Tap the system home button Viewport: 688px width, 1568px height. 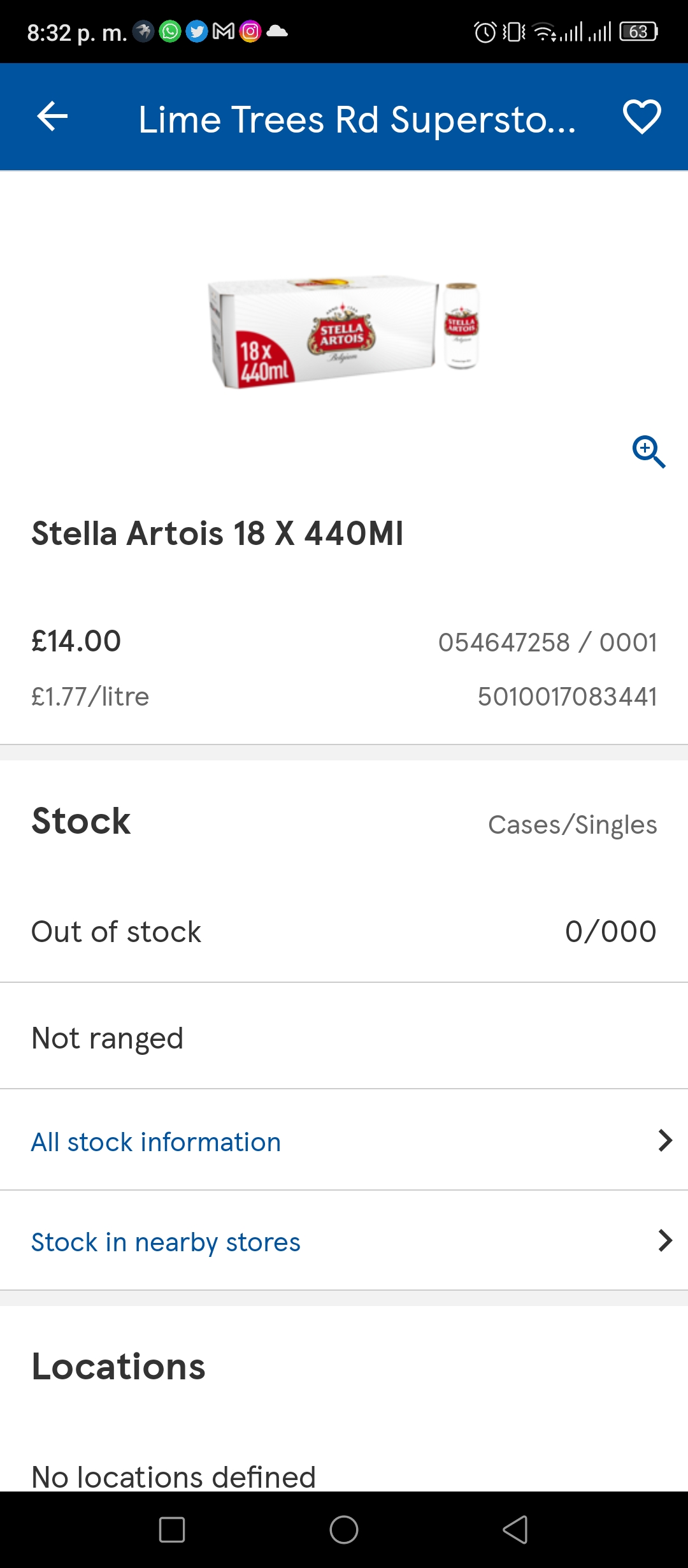[x=344, y=1529]
